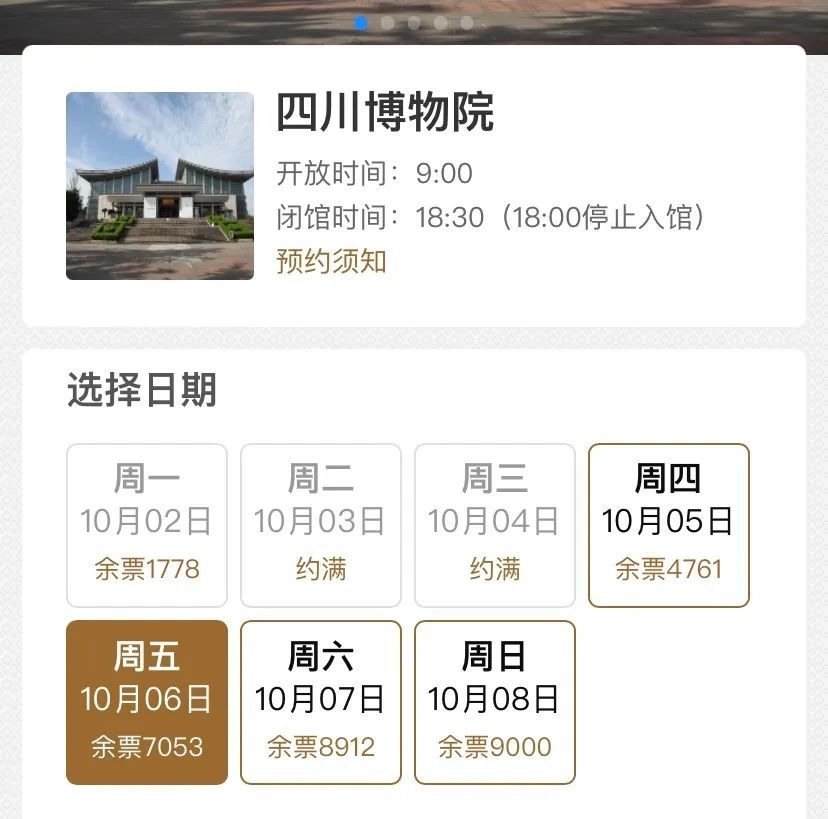Choose Sunday 10月08日 with 余票9000
The height and width of the screenshot is (819, 828).
(494, 702)
